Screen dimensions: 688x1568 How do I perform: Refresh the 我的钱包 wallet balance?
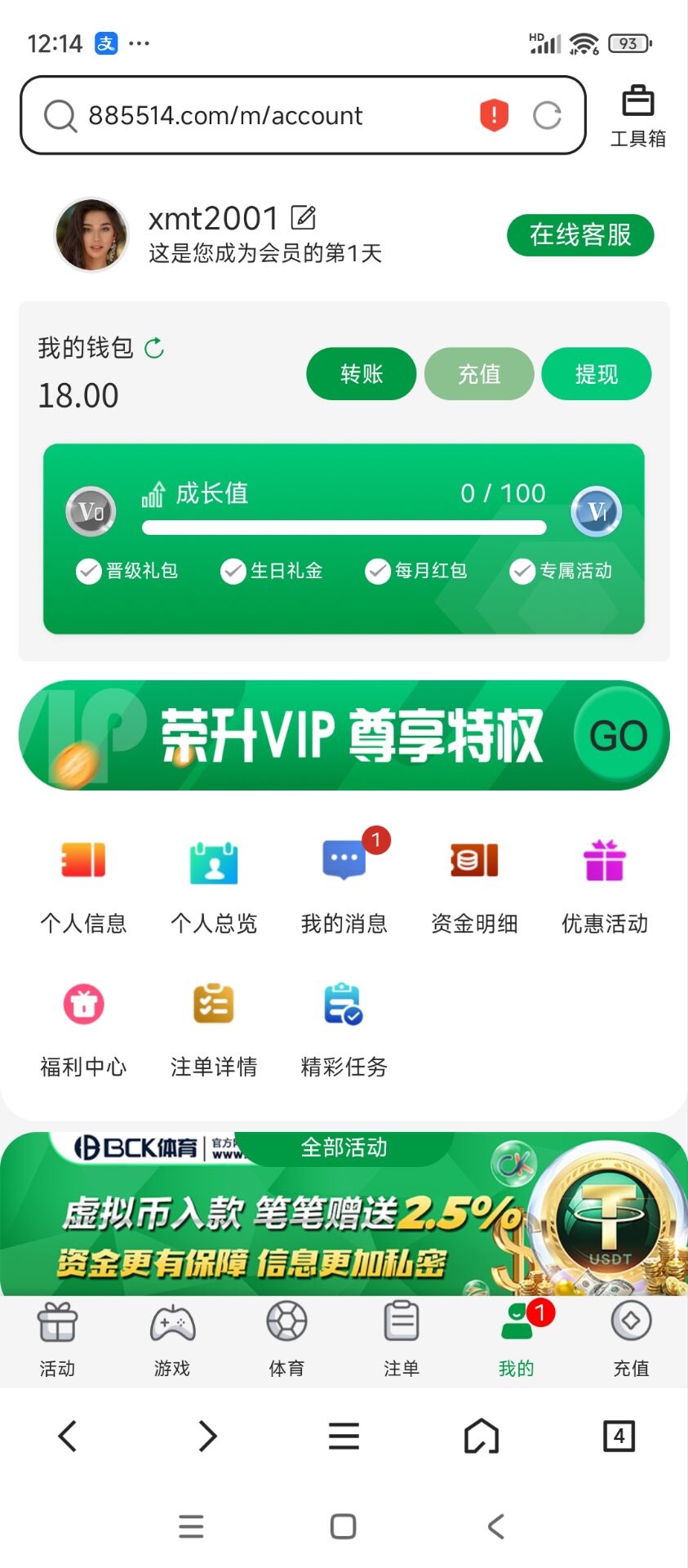[x=154, y=349]
